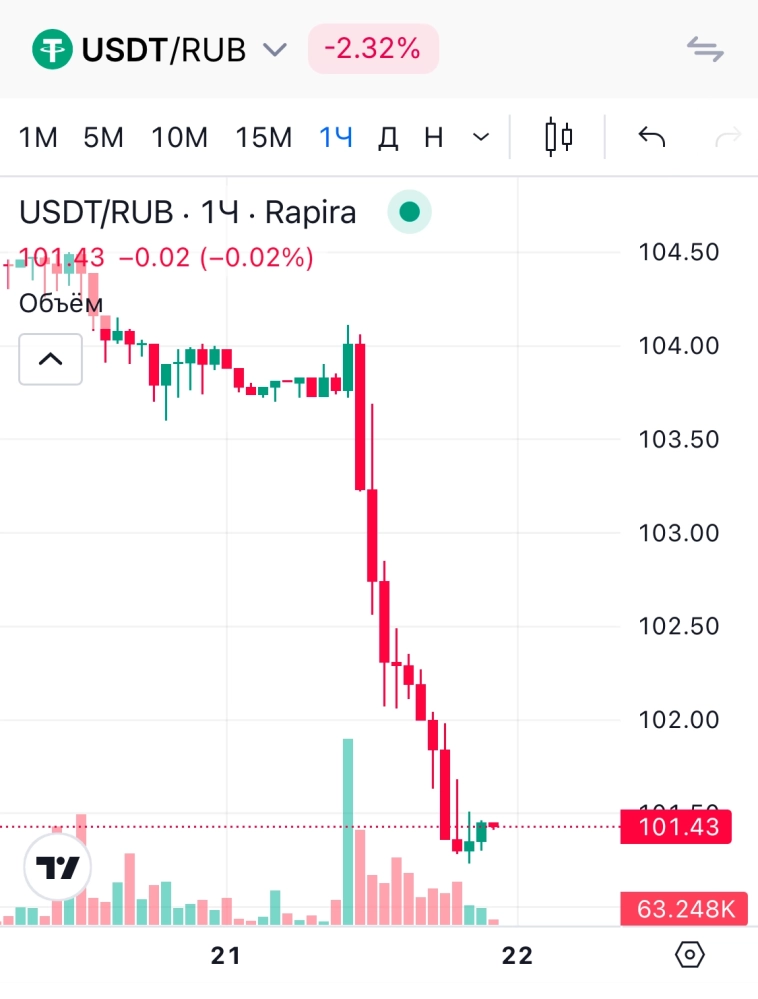Open the Объём volume indicator label
This screenshot has height=999, width=758.
coord(61,302)
